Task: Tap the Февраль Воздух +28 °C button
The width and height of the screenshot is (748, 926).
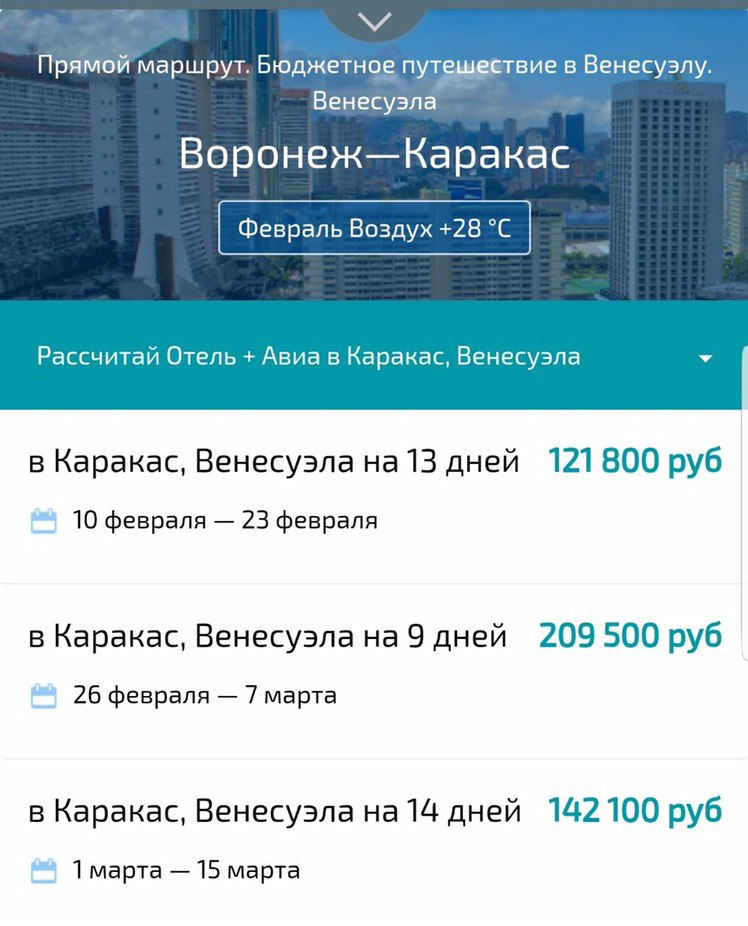Action: point(374,228)
